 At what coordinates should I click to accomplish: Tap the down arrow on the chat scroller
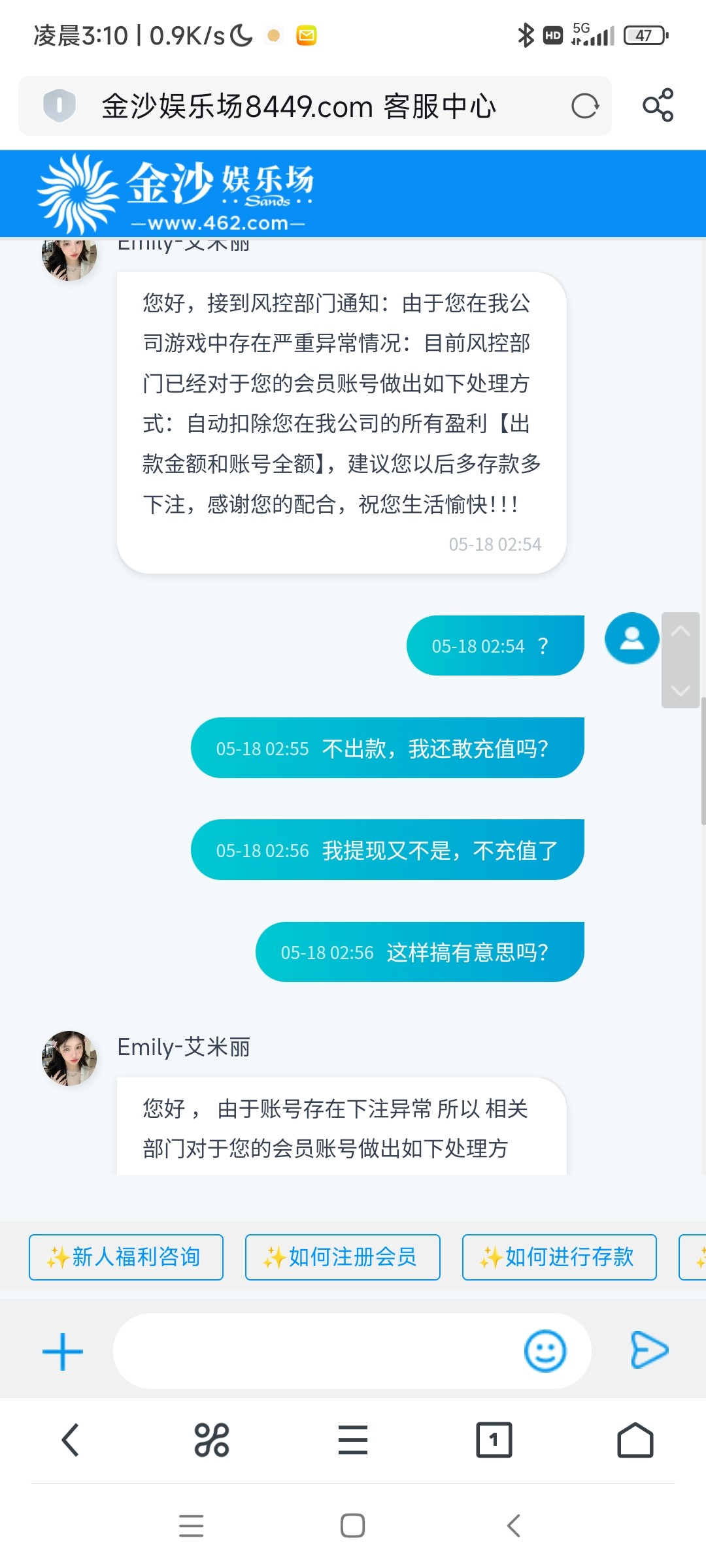click(681, 690)
